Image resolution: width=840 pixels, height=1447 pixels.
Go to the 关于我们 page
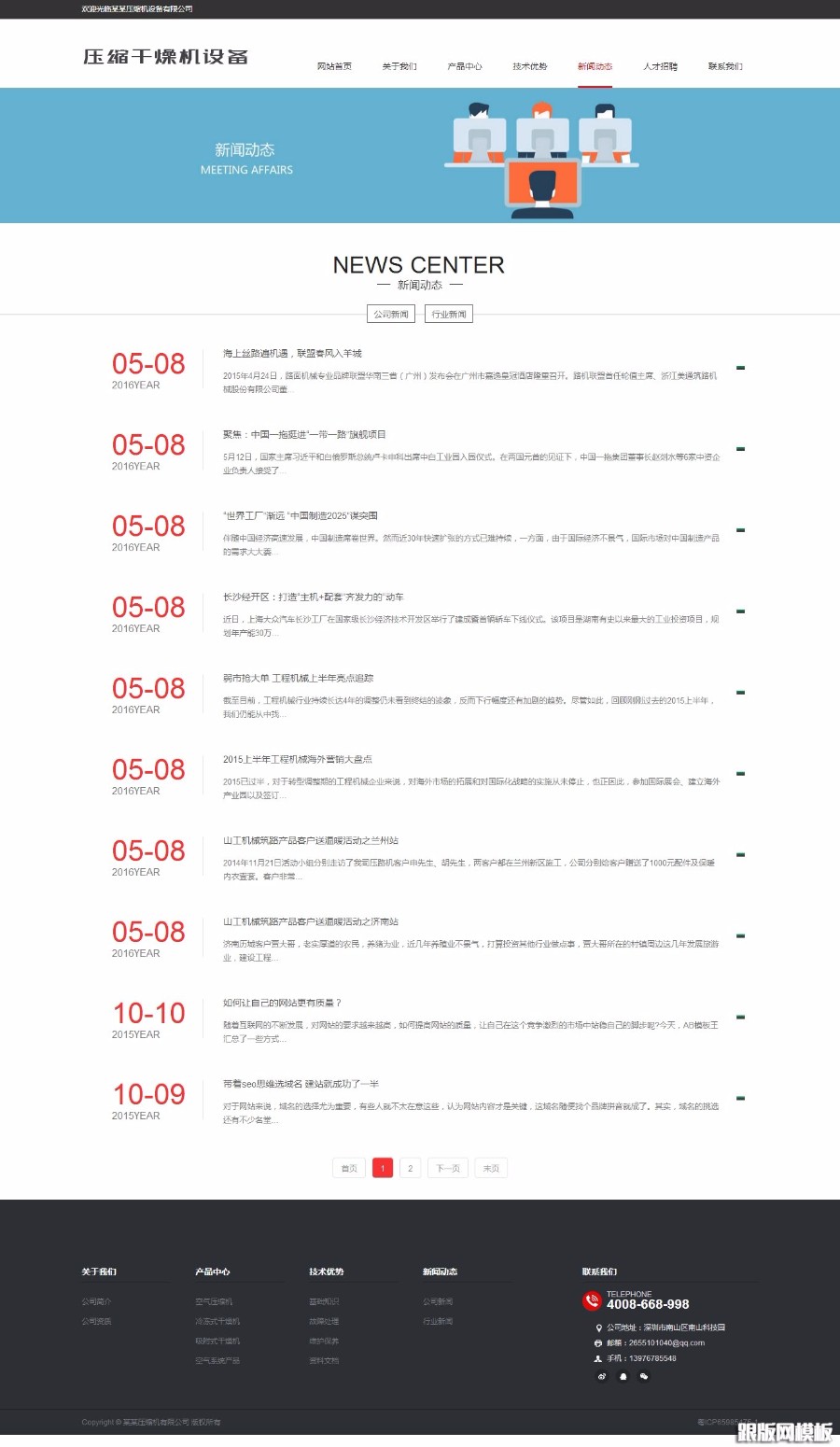(x=399, y=66)
